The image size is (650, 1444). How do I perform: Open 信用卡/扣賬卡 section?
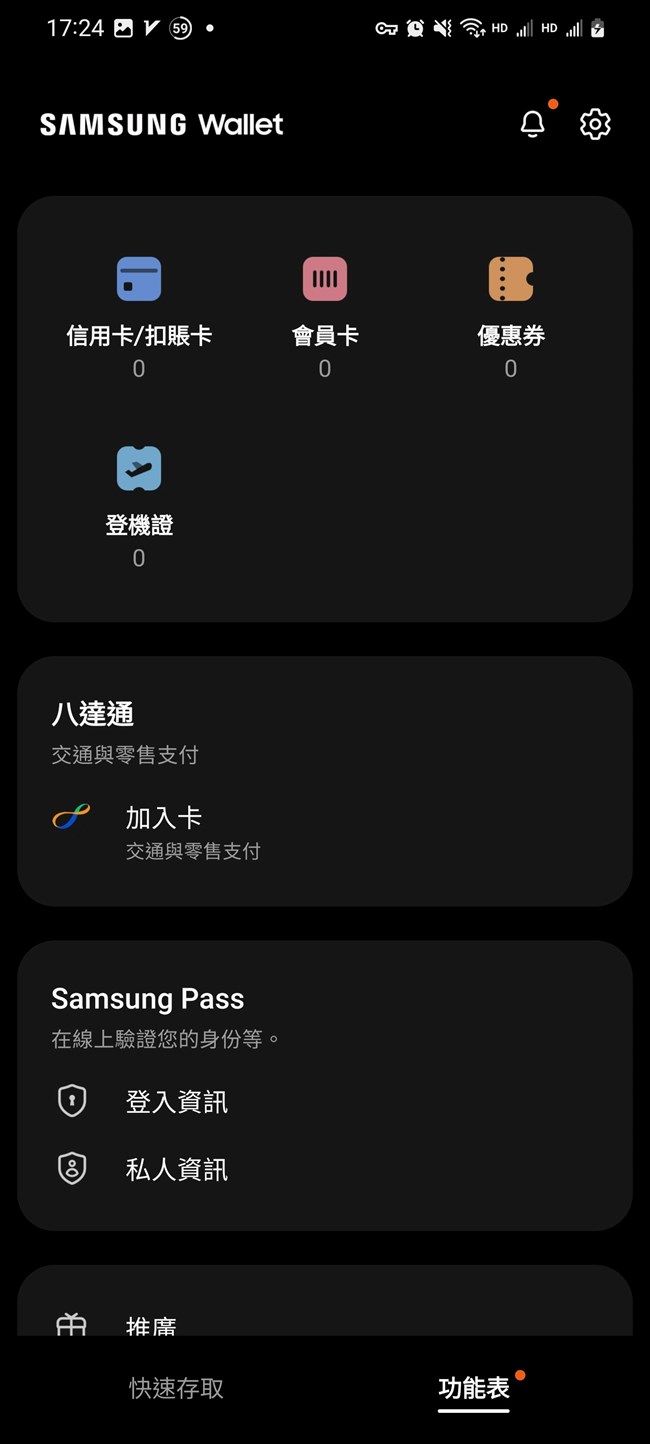[x=139, y=317]
